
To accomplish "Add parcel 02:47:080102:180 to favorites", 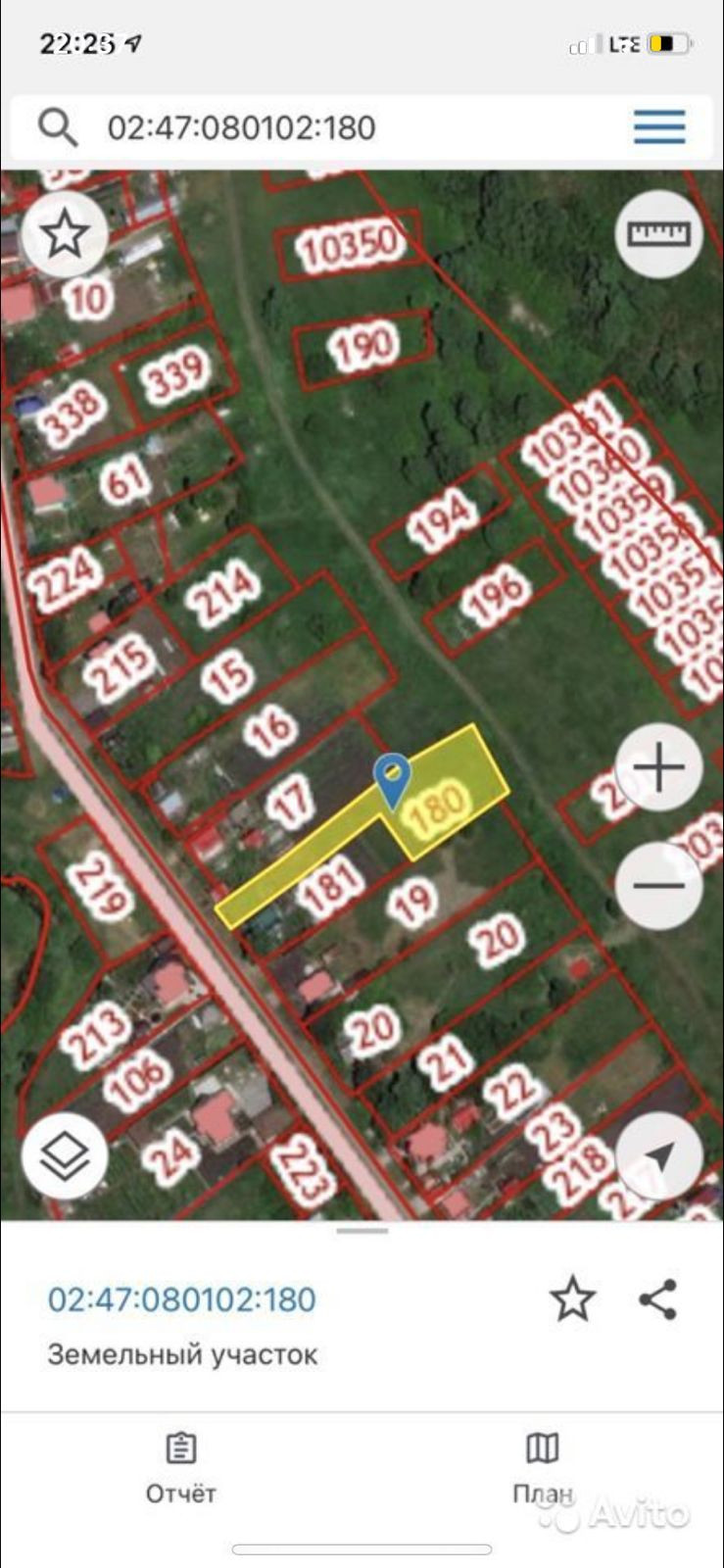I will point(572,1299).
